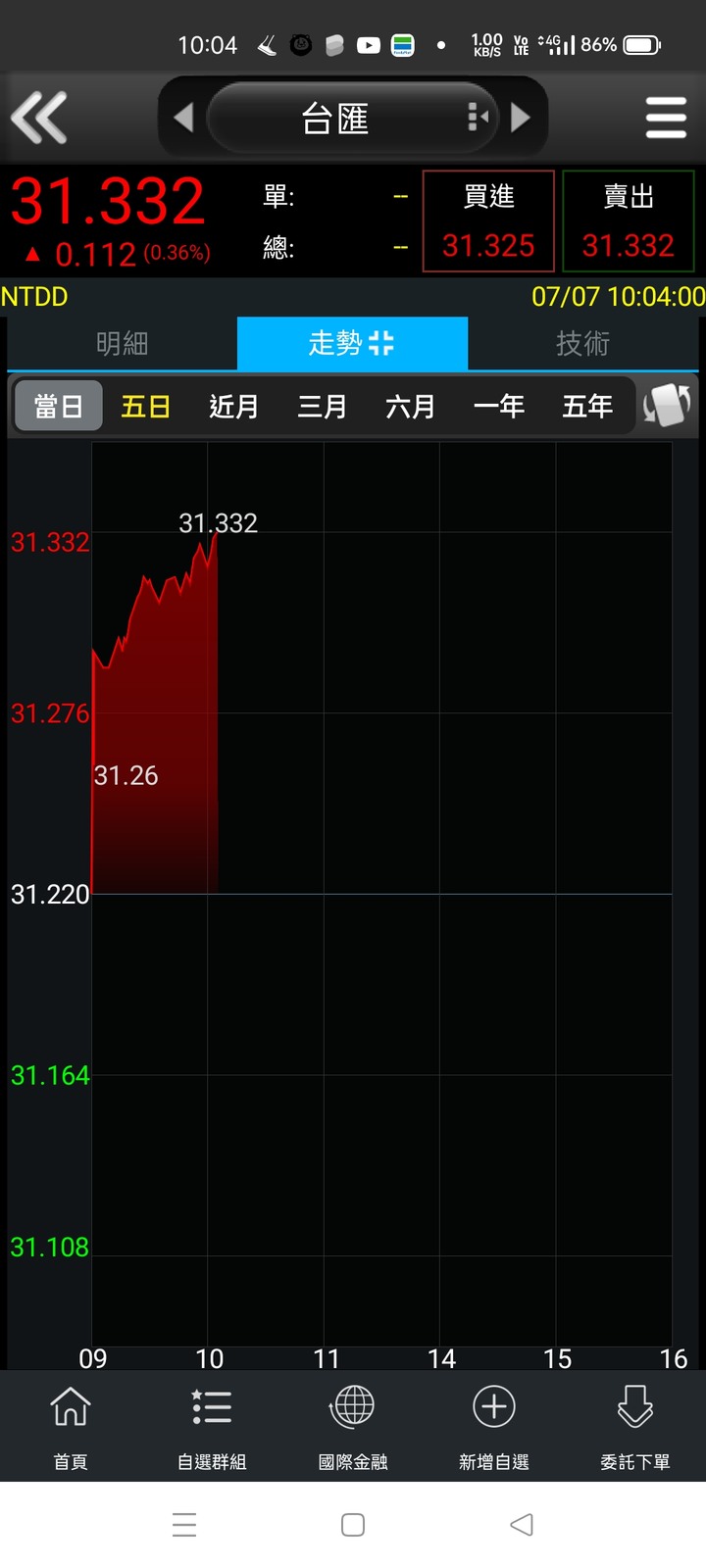Screen dimensions: 706x1568
Task: Tap the 賣出 sell price box
Action: pyautogui.click(x=629, y=221)
